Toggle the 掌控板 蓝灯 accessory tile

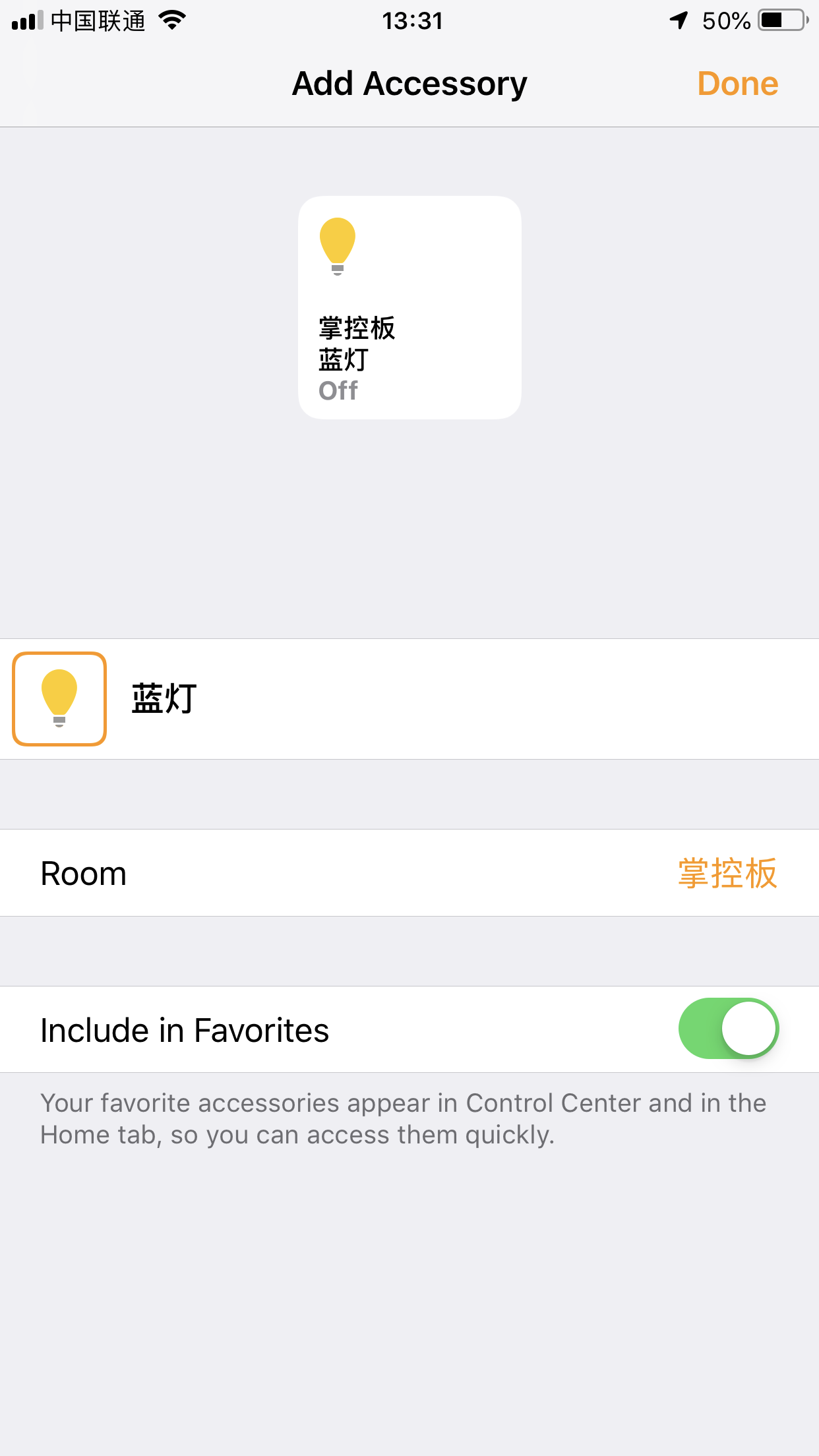[409, 307]
